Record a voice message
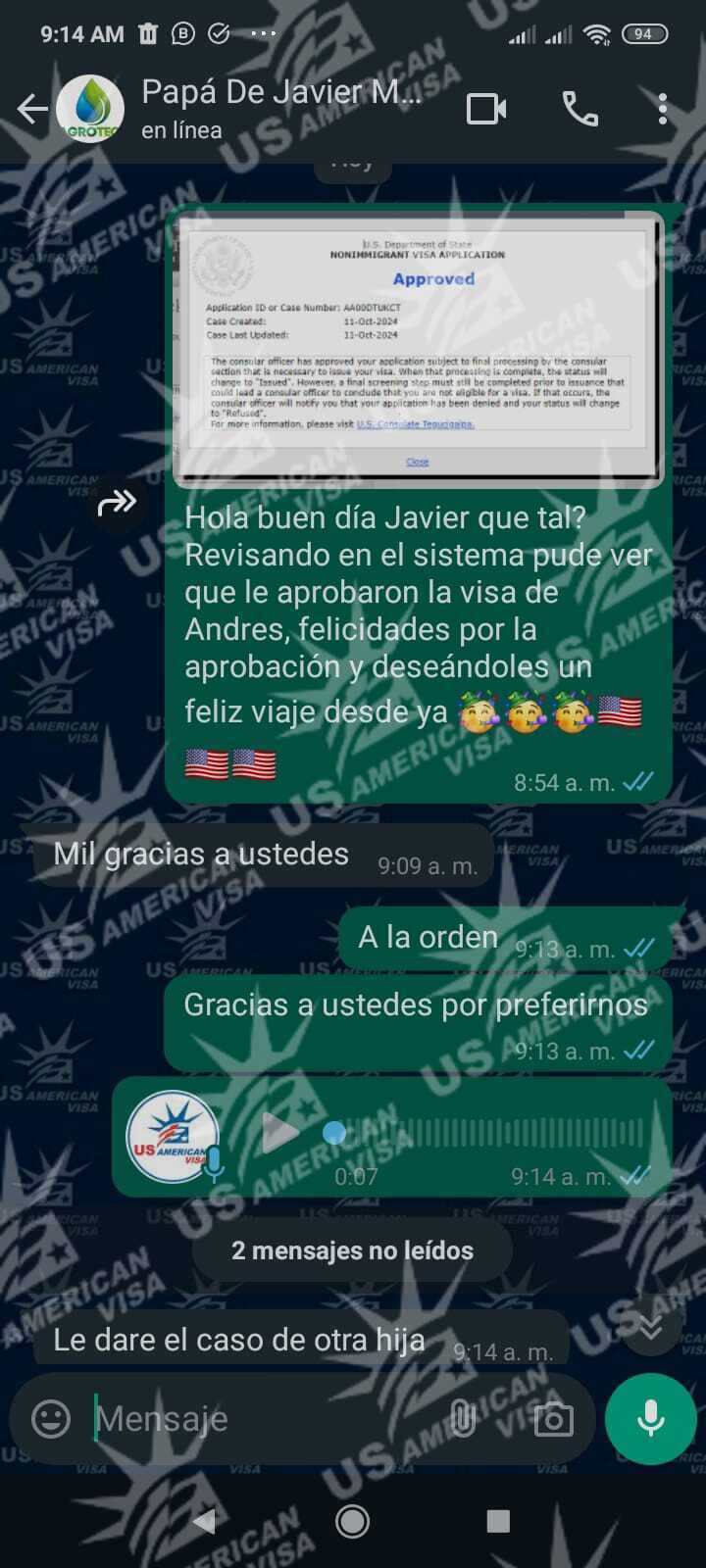The image size is (706, 1568). pos(651,1418)
